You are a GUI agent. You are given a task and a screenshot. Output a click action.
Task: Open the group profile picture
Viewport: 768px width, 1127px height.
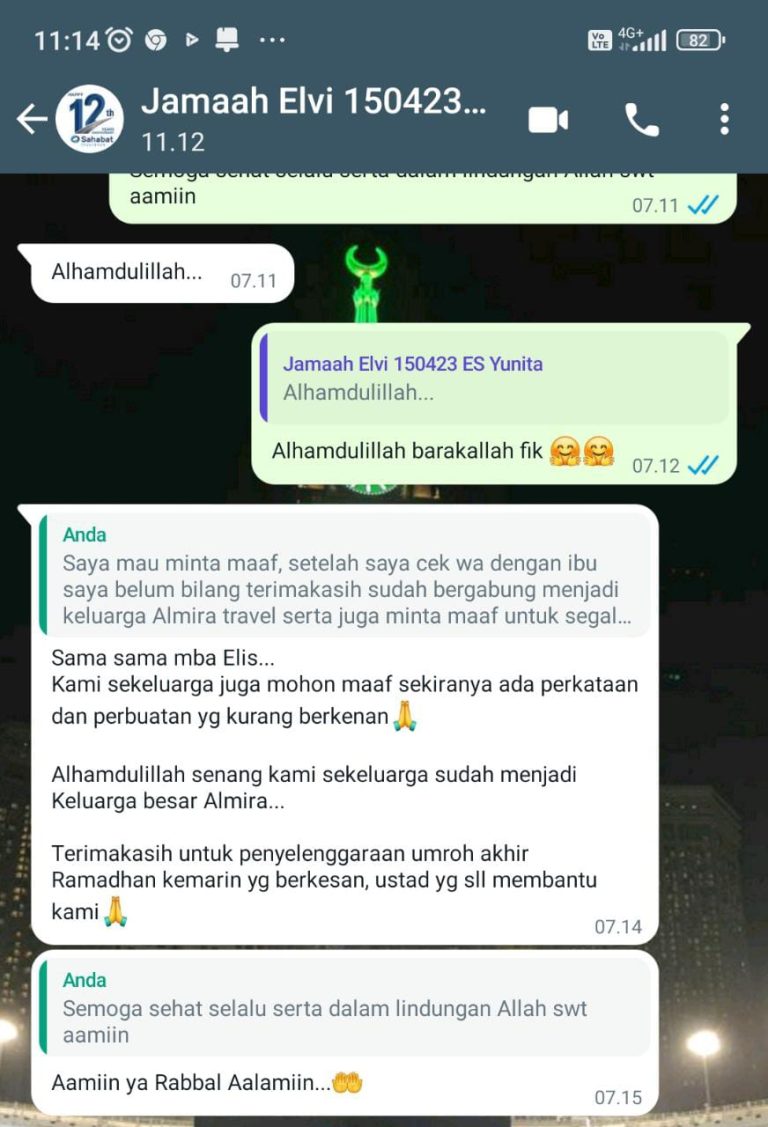pyautogui.click(x=90, y=119)
